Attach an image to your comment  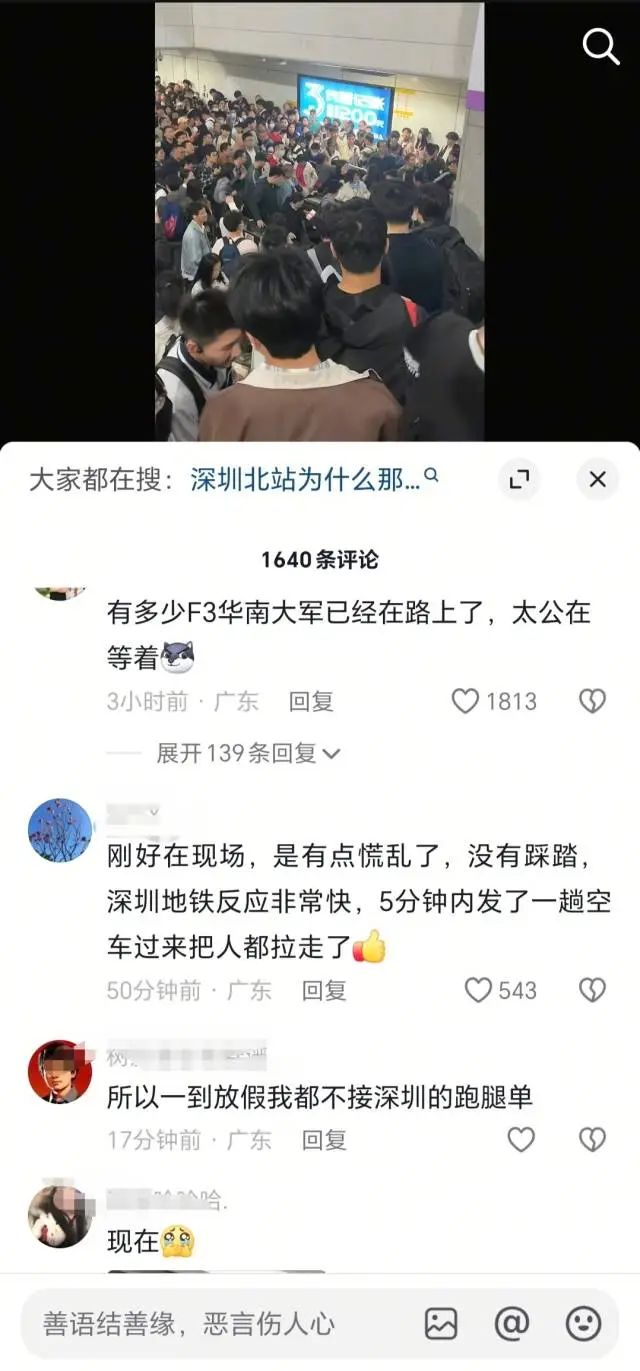[x=441, y=1324]
